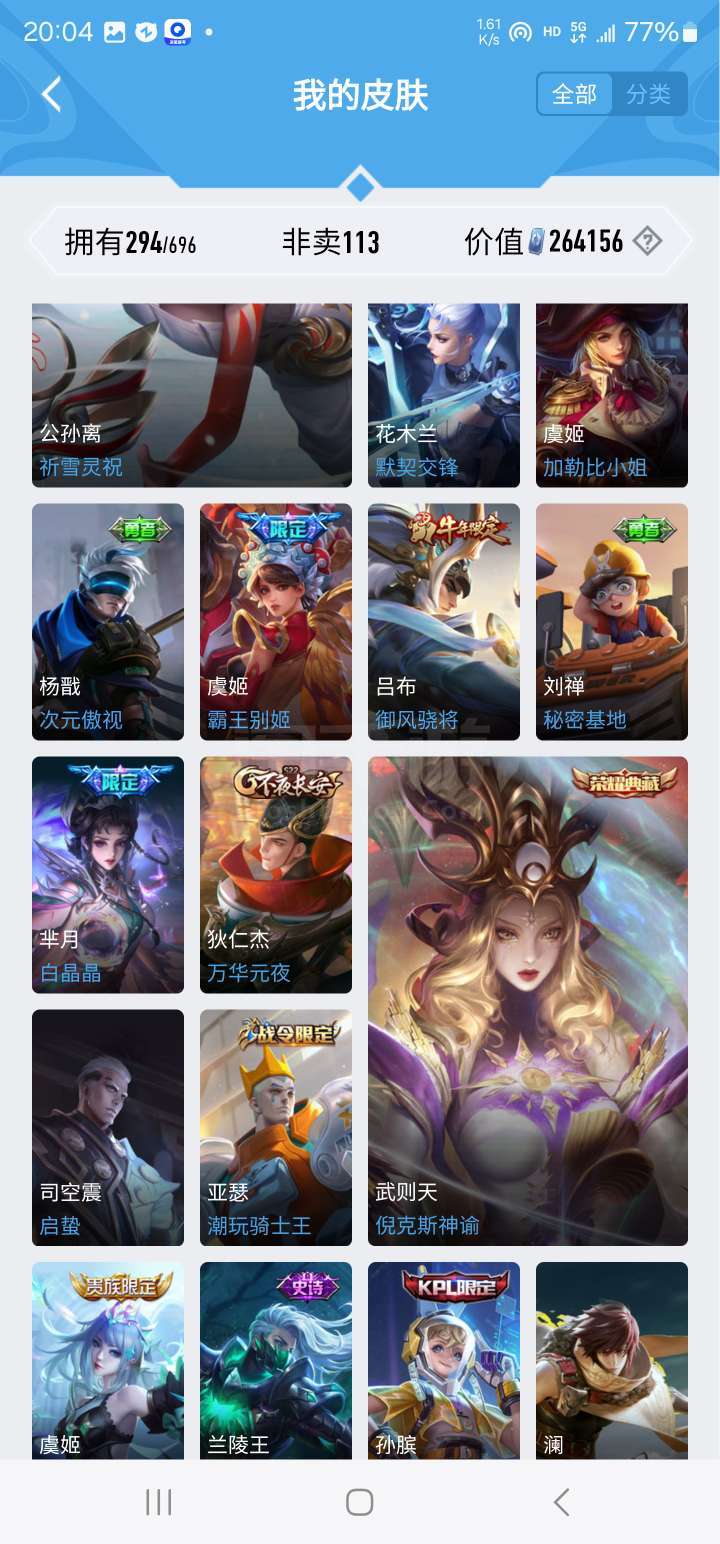Image resolution: width=720 pixels, height=1544 pixels.
Task: Select 刘禅 秘密基地 skin card
Action: (x=612, y=622)
